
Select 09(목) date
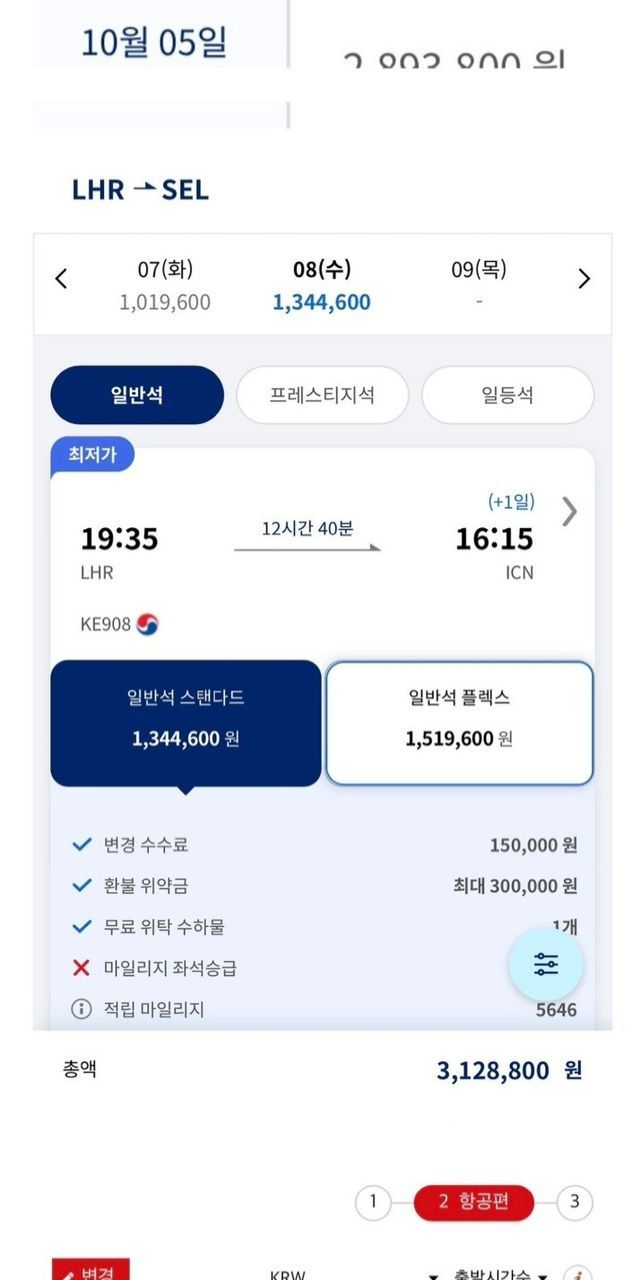point(479,284)
